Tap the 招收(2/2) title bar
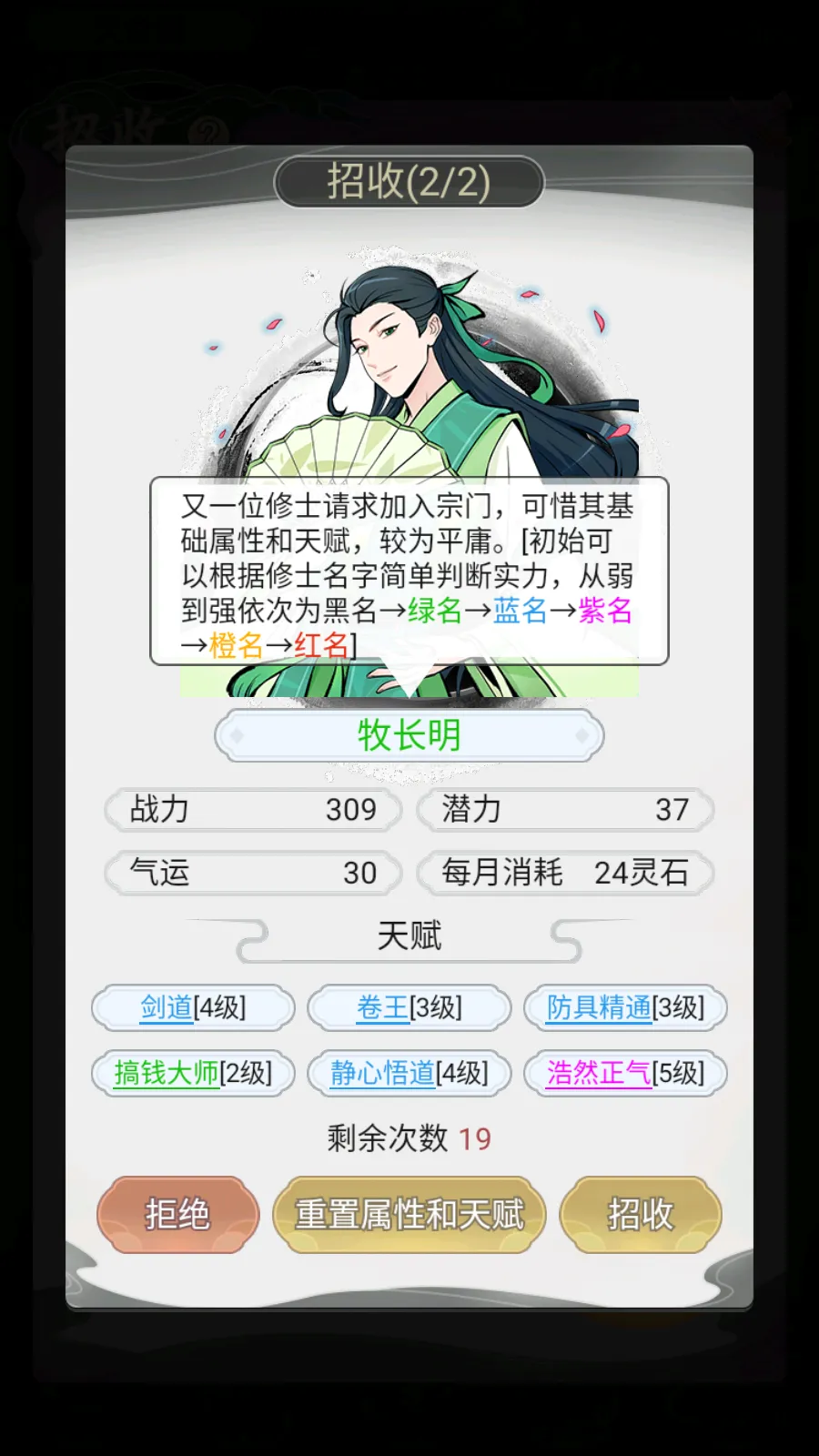This screenshot has height=1456, width=819. pos(409,181)
